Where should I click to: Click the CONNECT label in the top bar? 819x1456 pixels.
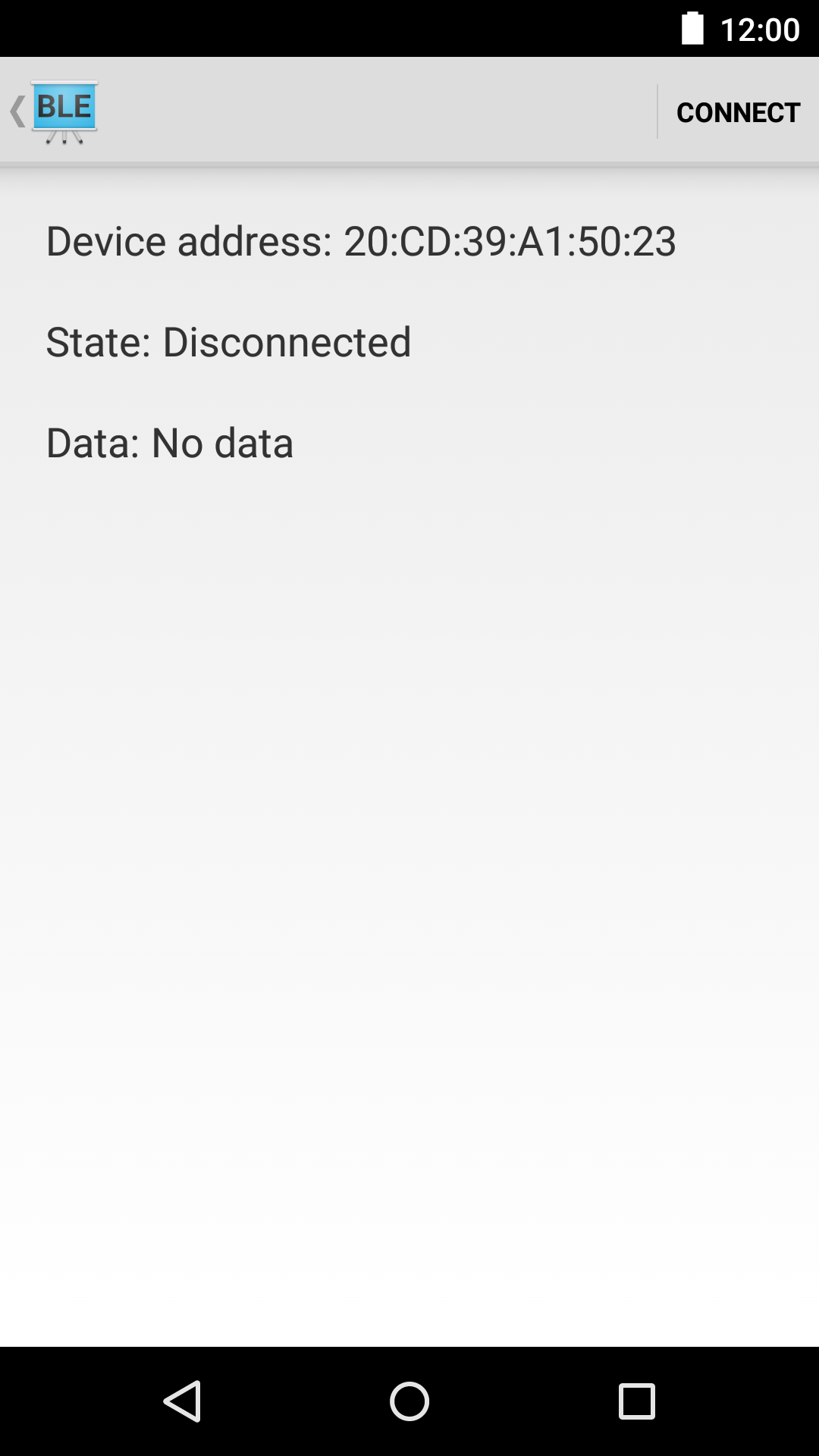click(x=737, y=111)
